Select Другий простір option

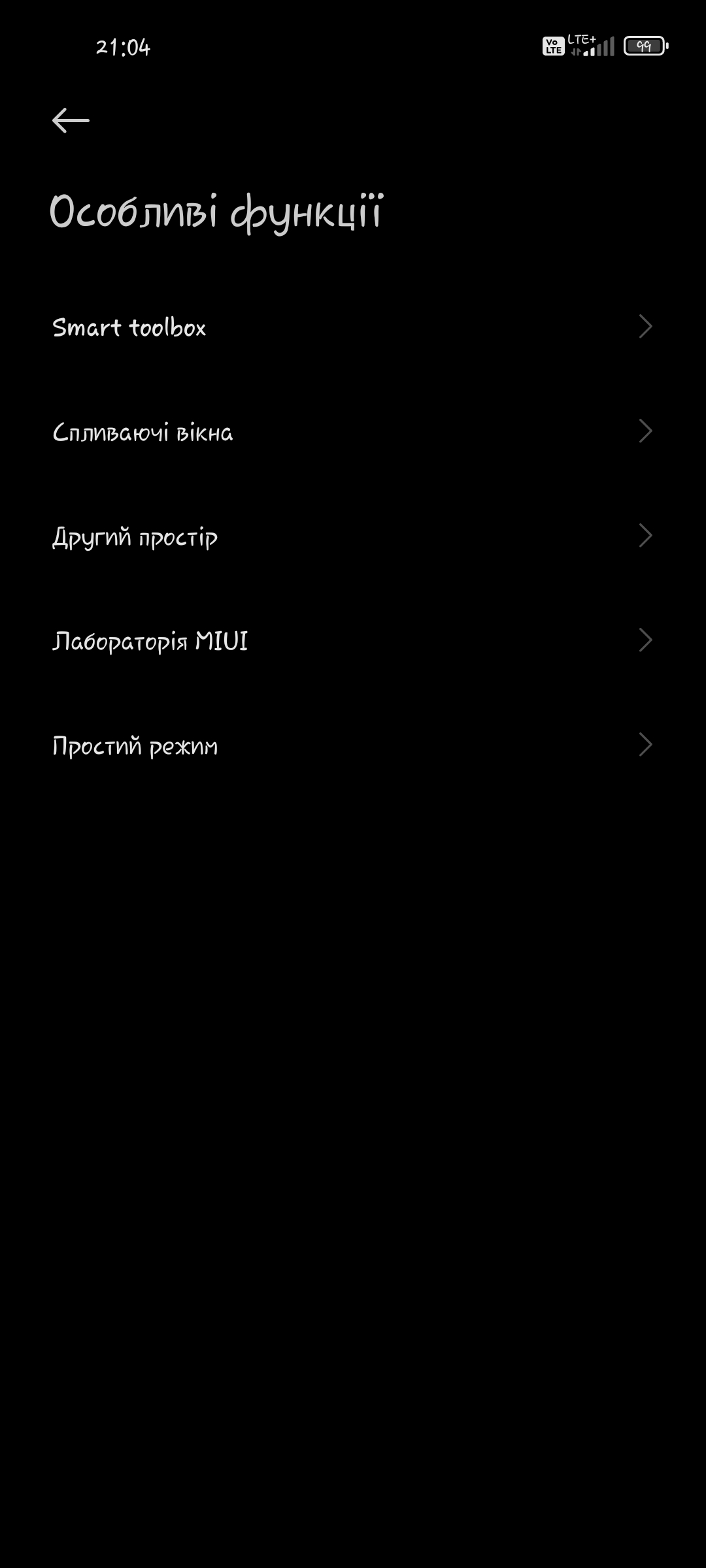(353, 536)
